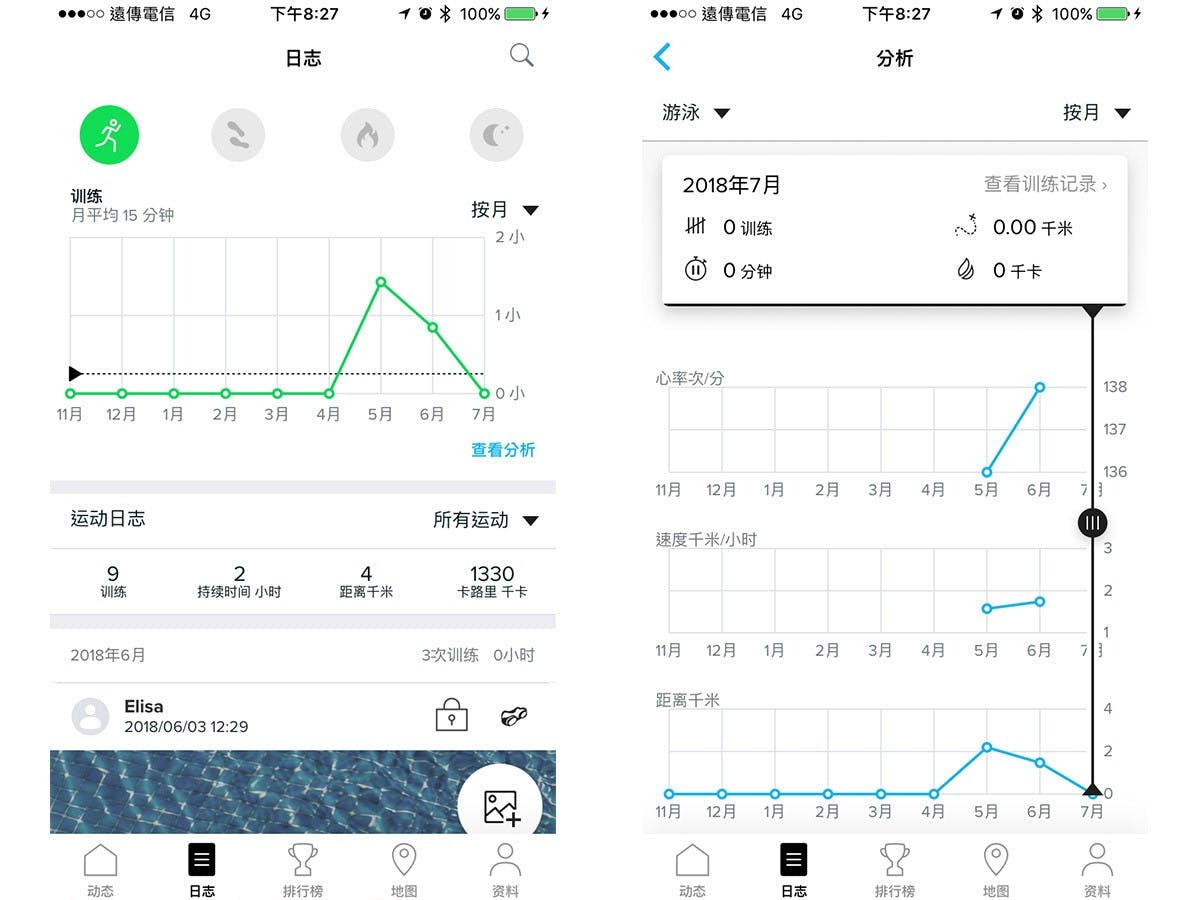Tap the round handle on the chart cursor
The height and width of the screenshot is (900, 1200).
(1092, 522)
